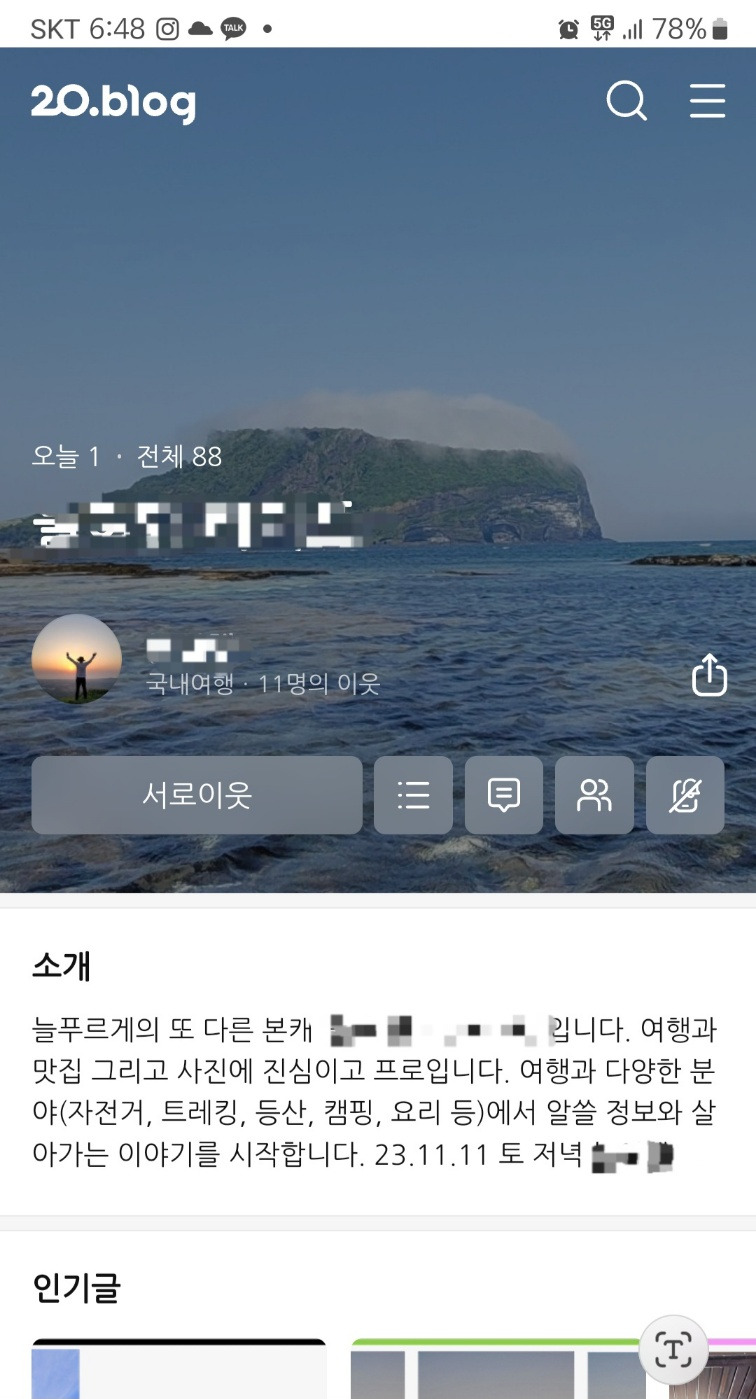
Task: View the neighbors people button
Action: [x=594, y=795]
